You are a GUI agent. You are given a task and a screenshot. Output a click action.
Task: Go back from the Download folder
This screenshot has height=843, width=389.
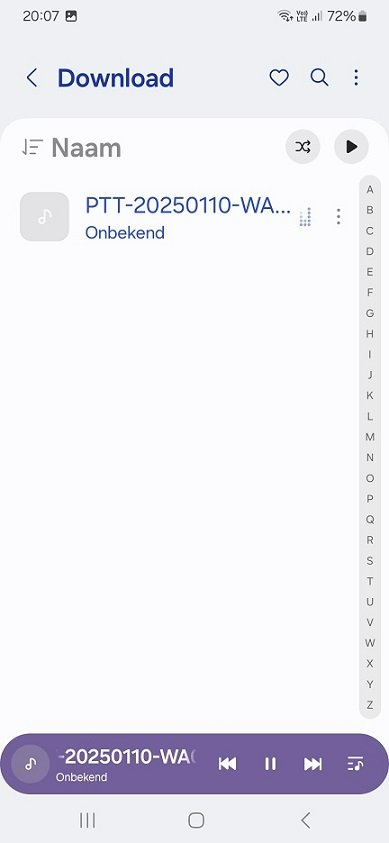[x=32, y=78]
